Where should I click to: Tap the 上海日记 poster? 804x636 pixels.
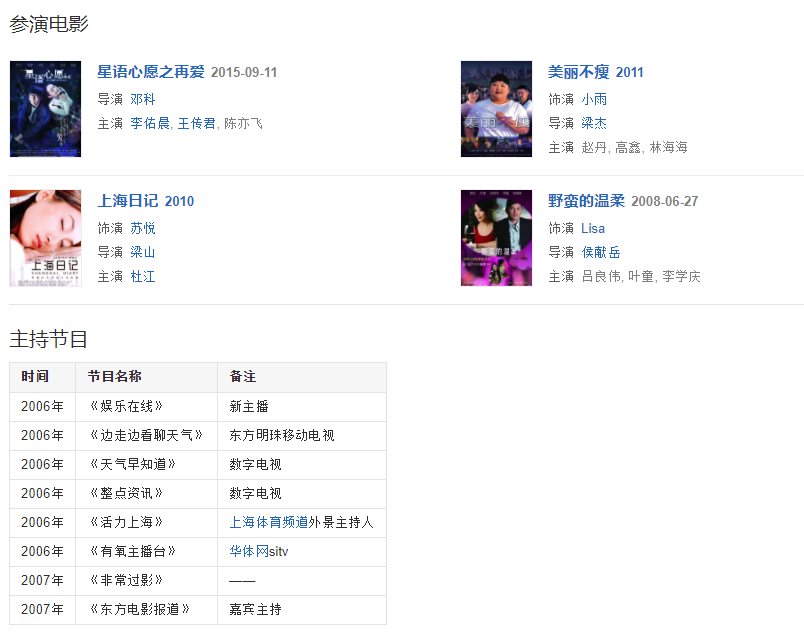45,238
